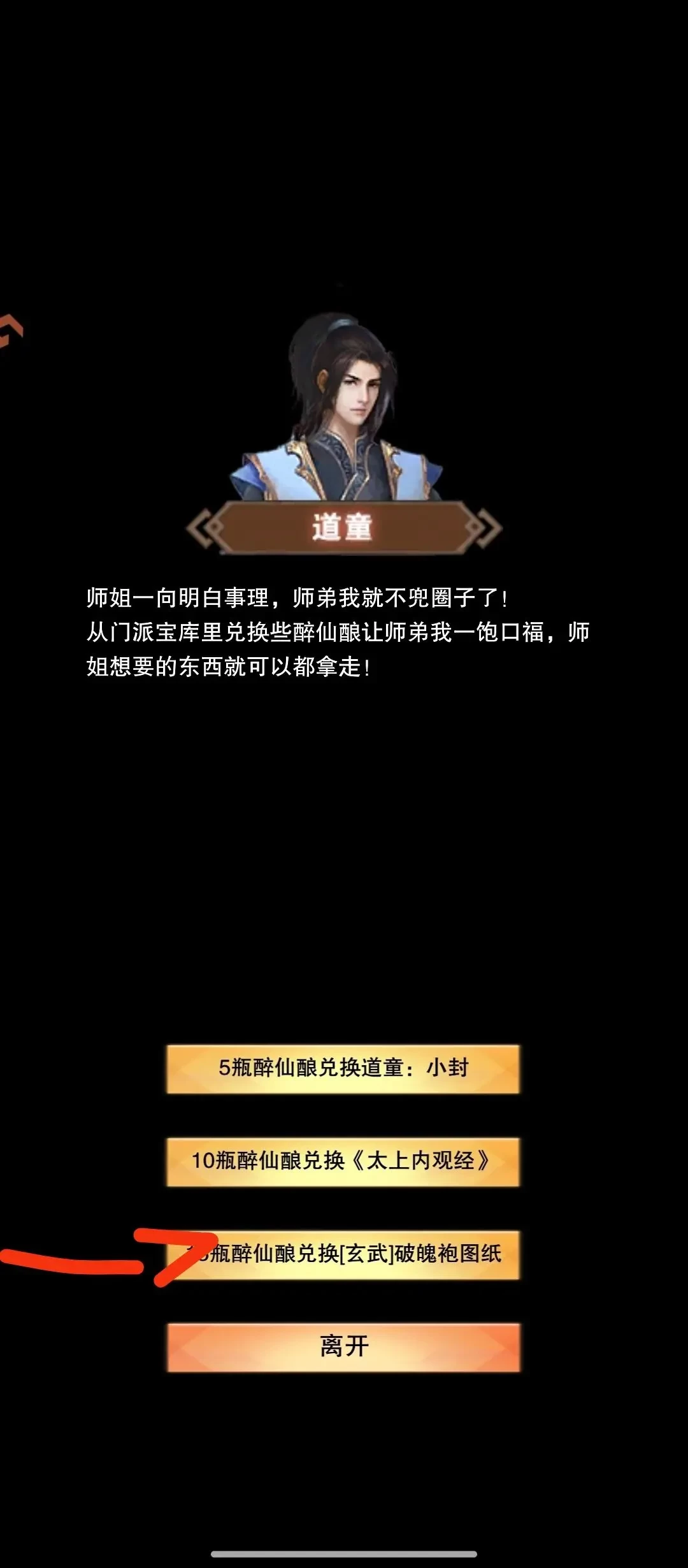Select 5瓶醉仙酿兑换道童:小封 option
The width and height of the screenshot is (688, 1568).
point(343,1069)
